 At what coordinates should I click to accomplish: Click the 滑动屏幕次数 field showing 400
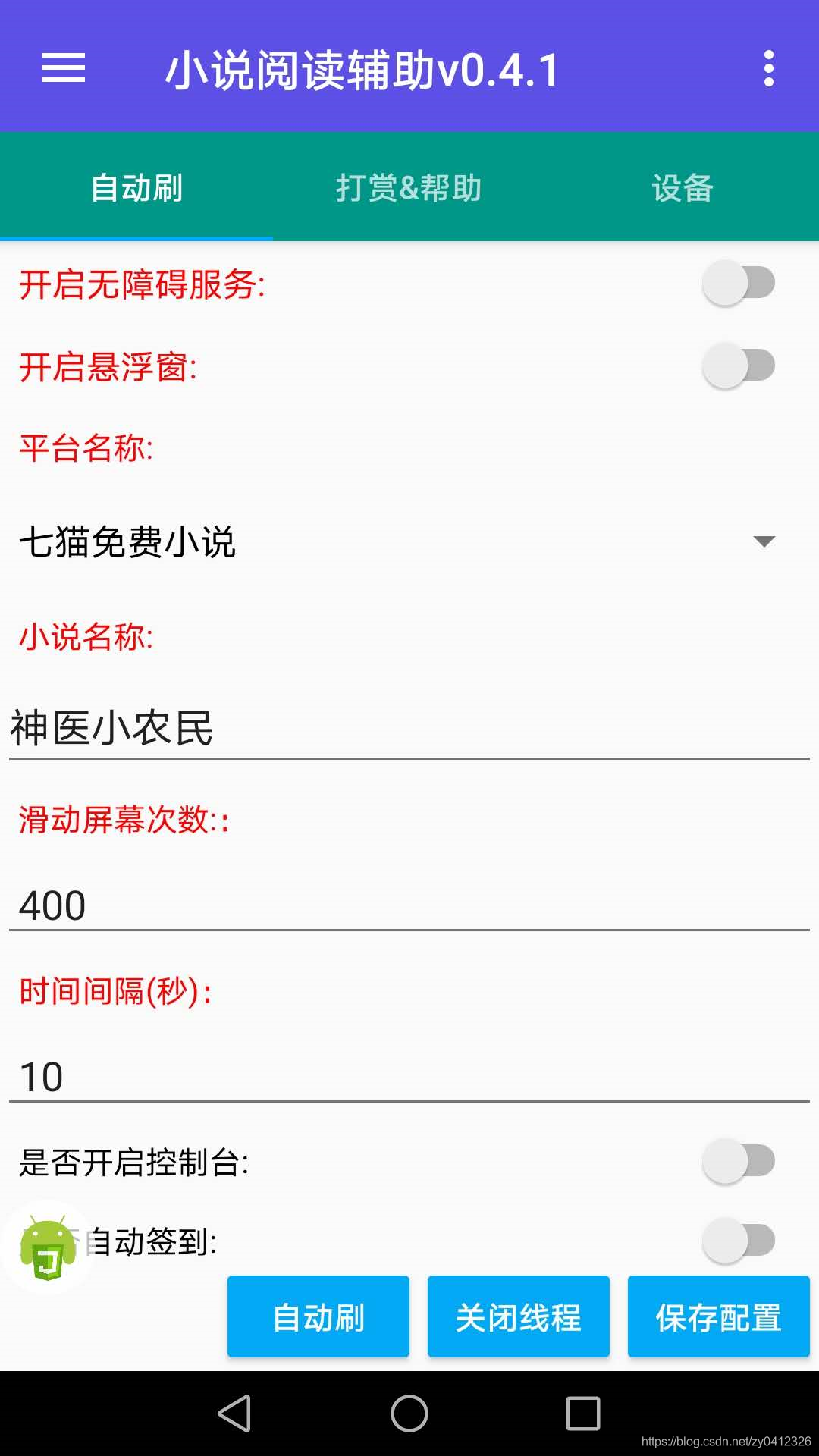303,904
